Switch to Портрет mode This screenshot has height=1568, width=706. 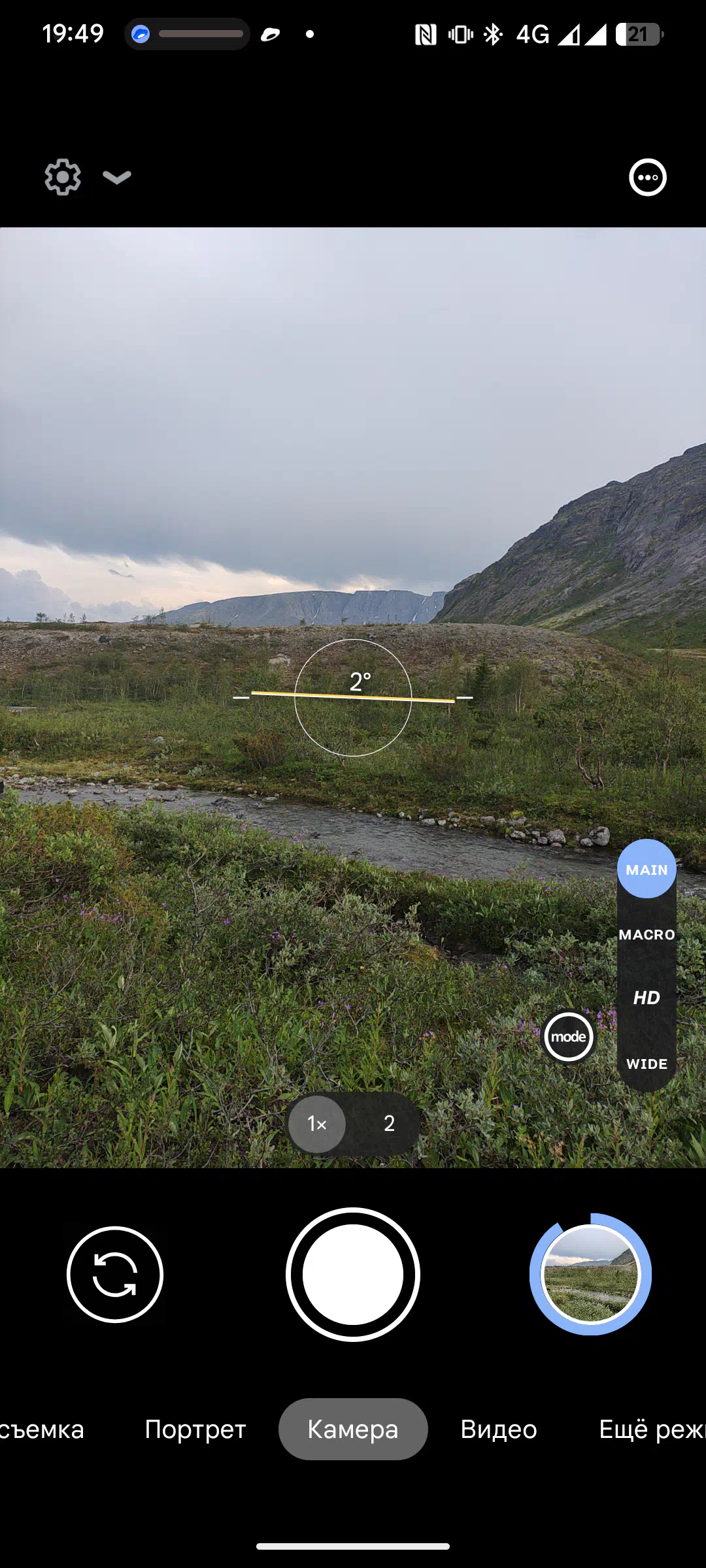click(195, 1429)
